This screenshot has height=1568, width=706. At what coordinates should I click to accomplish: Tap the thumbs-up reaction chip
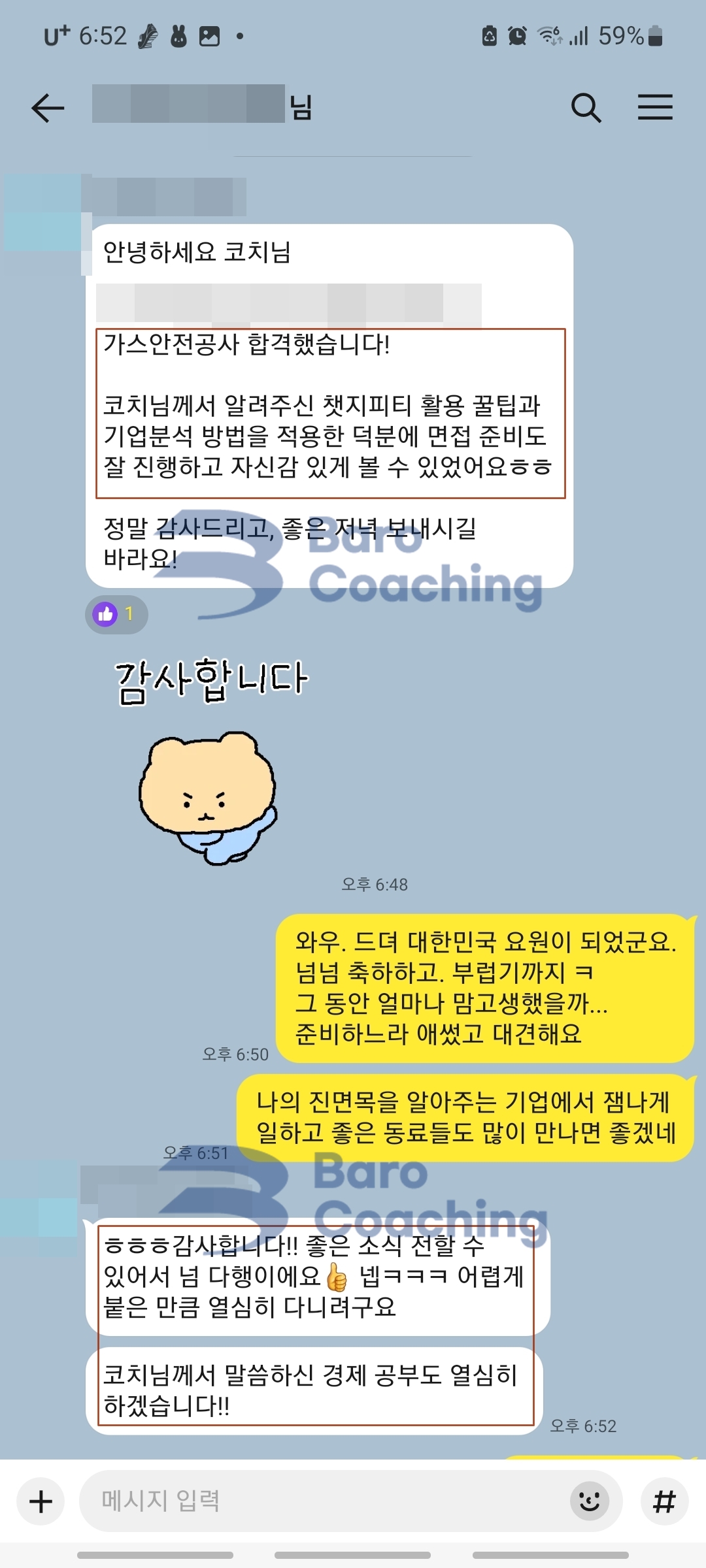pos(116,614)
